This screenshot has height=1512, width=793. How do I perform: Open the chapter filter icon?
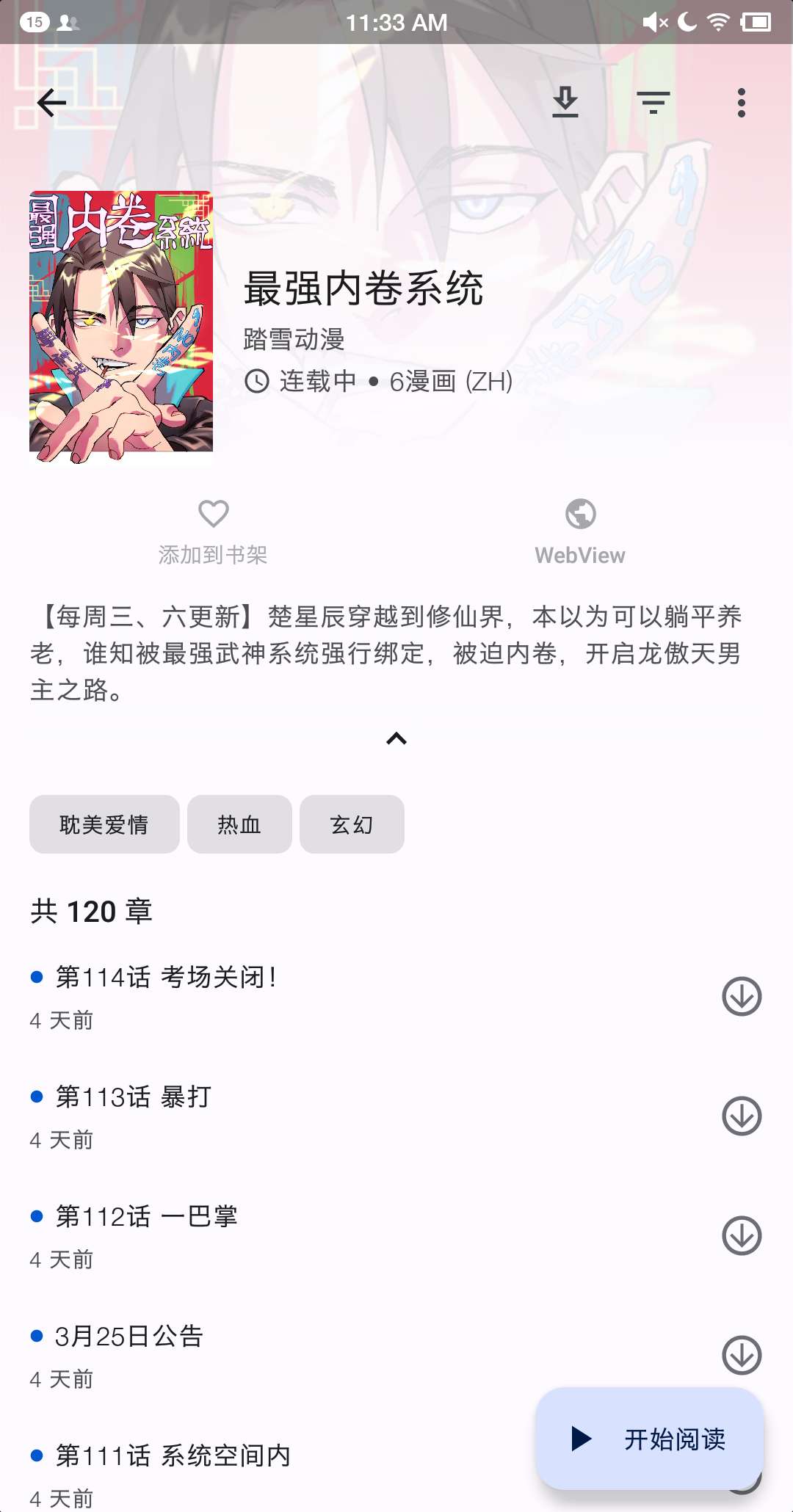click(653, 103)
